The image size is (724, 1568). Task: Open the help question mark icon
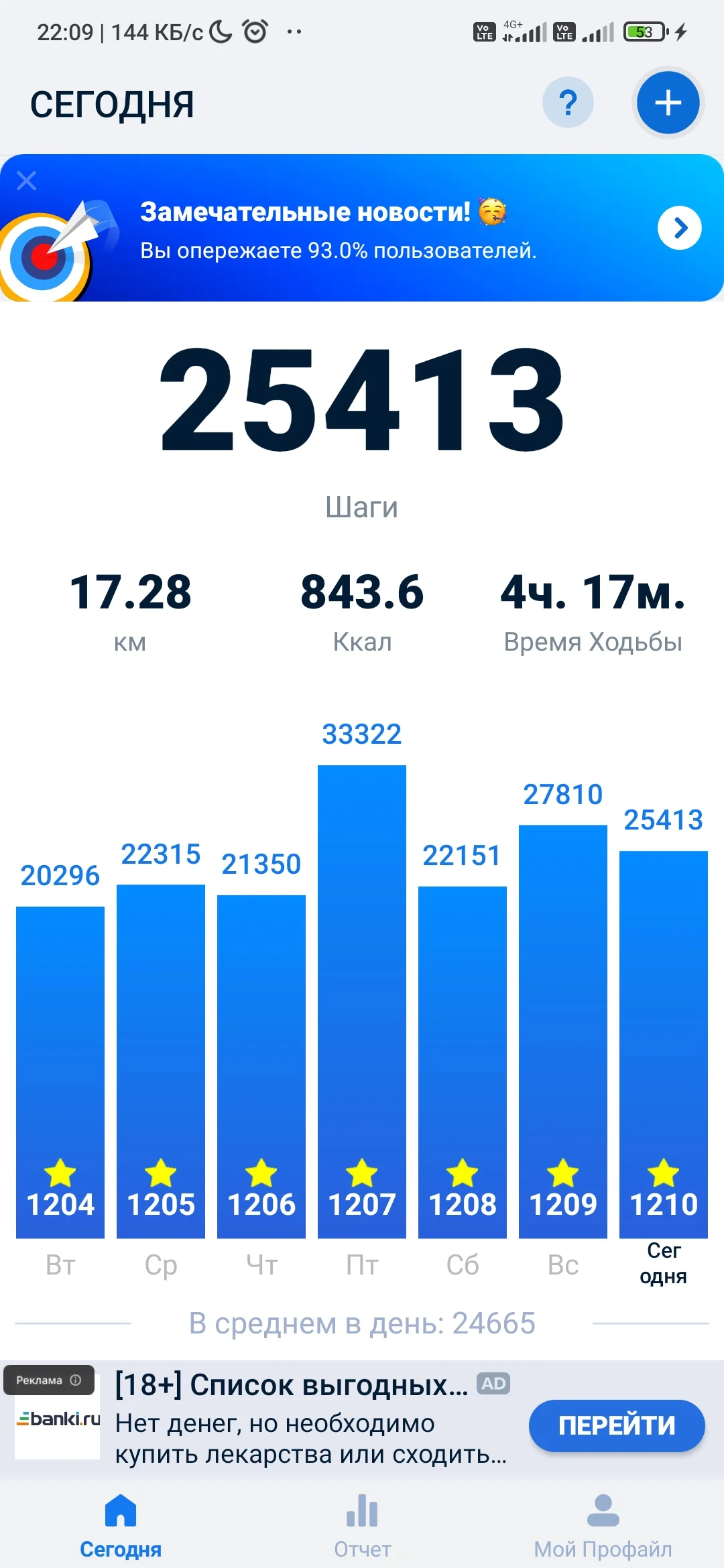568,103
